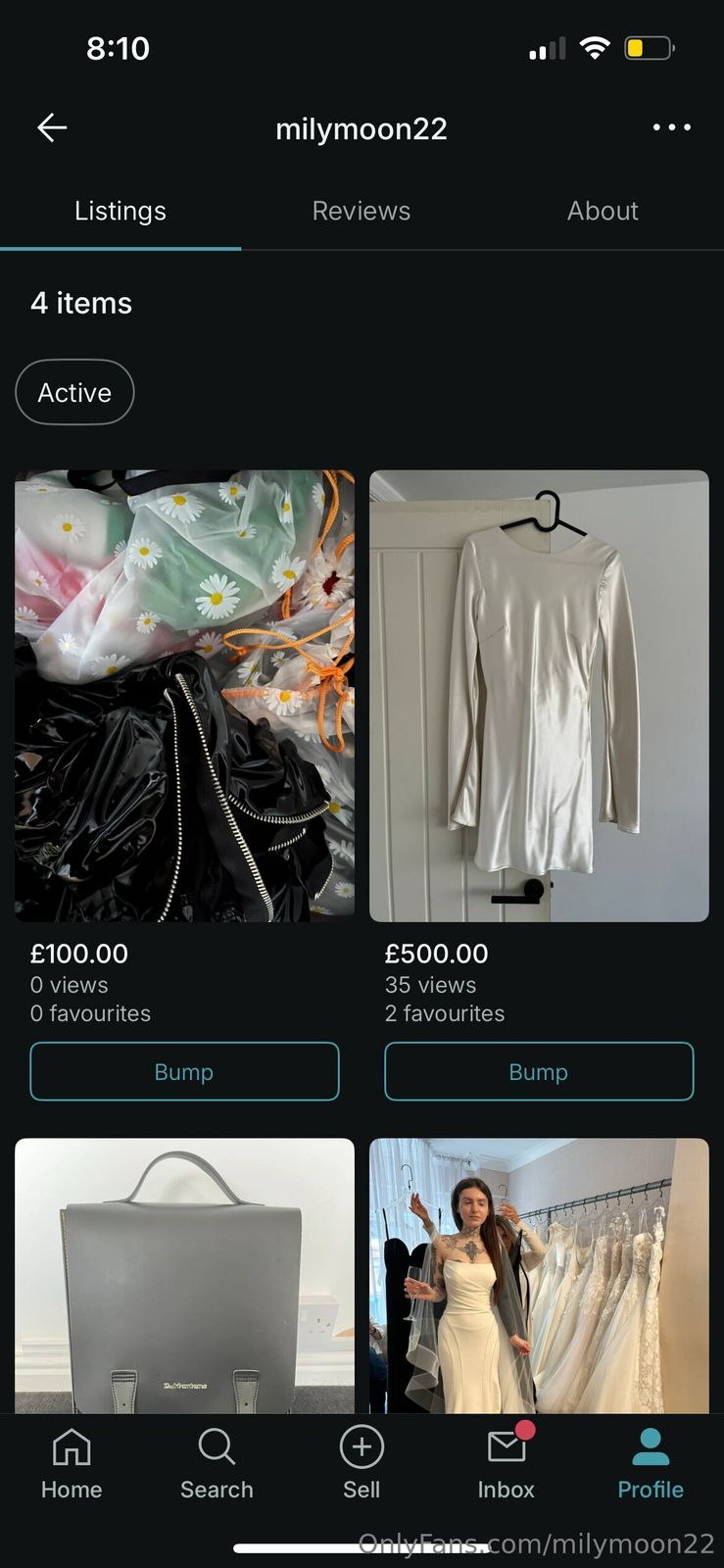
Task: Go back using the arrow icon
Action: point(52,127)
